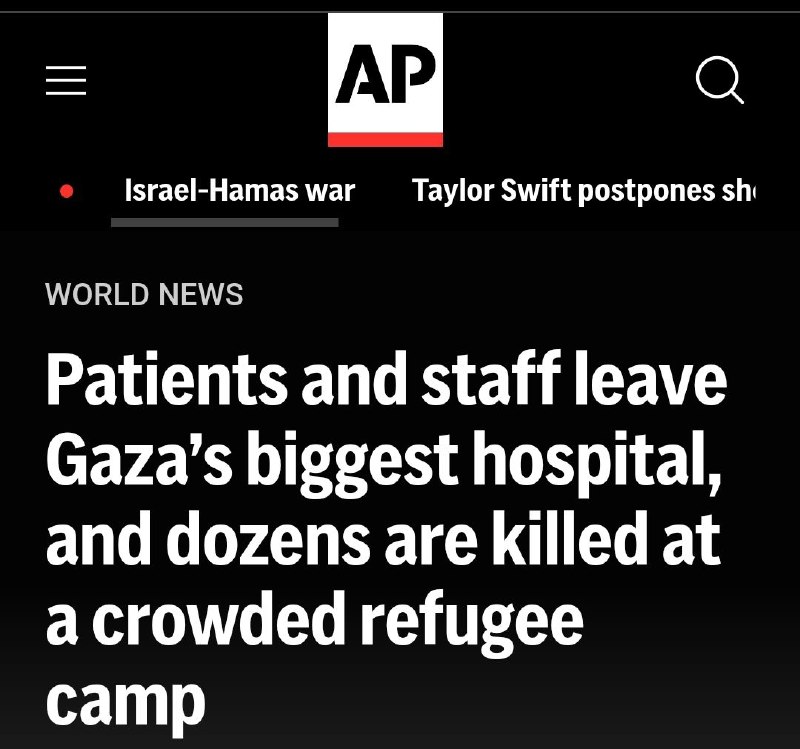Viewport: 800px width, 749px height.
Task: Open the World News section link
Action: coord(144,294)
